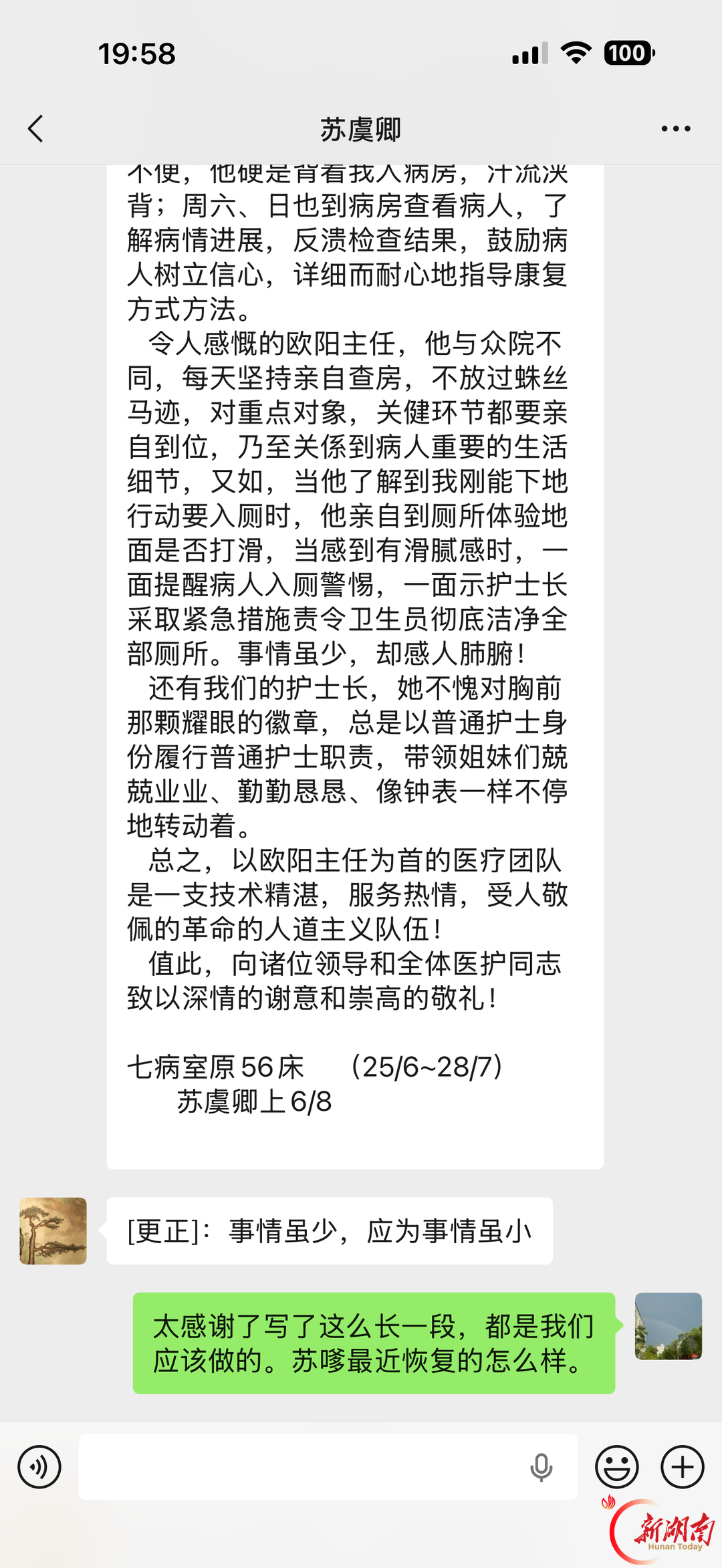Open the emoji picker

[x=616, y=1467]
